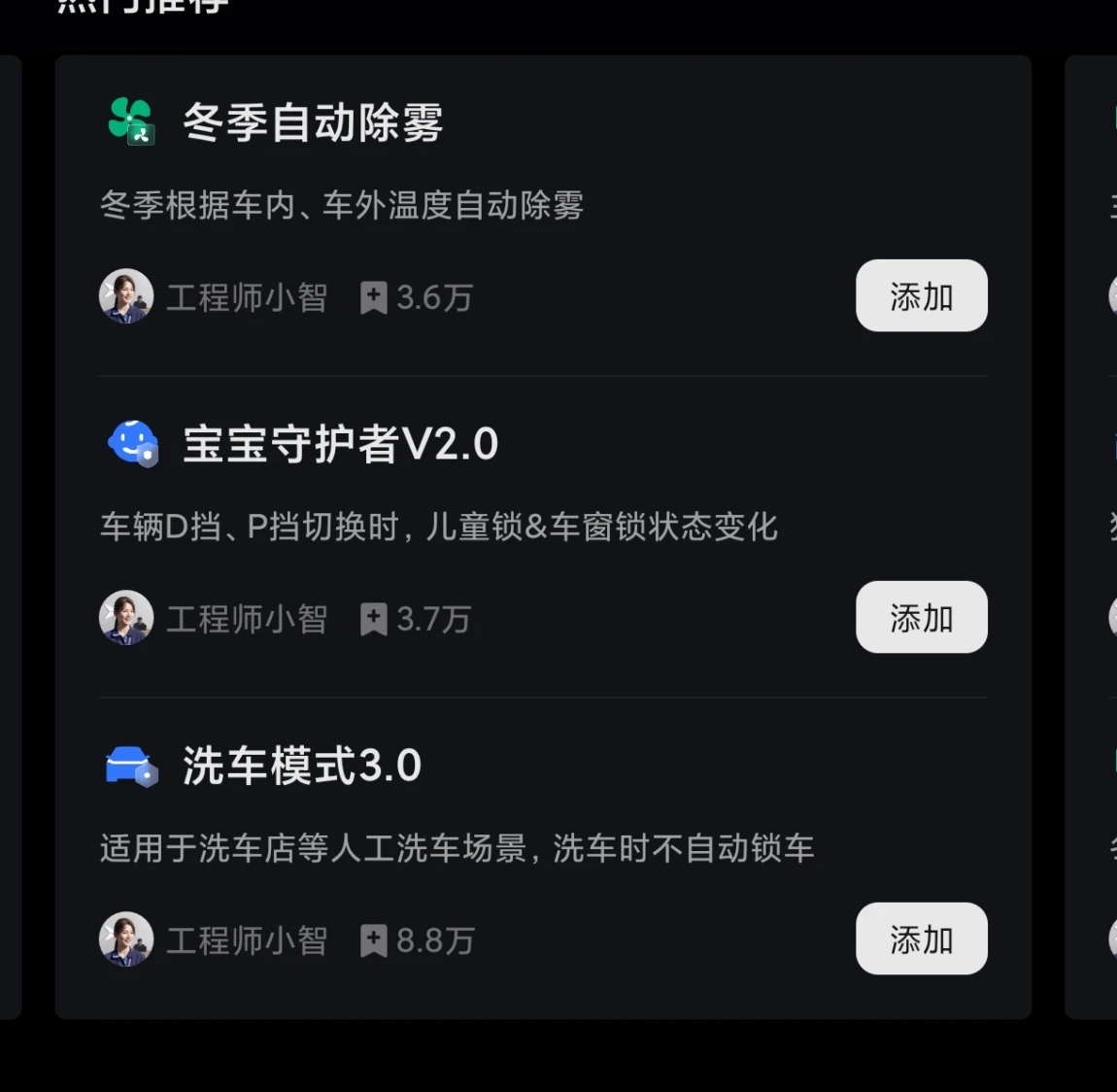
Task: Add the 宝宝守护者V2.0 scene
Action: pyautogui.click(x=921, y=618)
